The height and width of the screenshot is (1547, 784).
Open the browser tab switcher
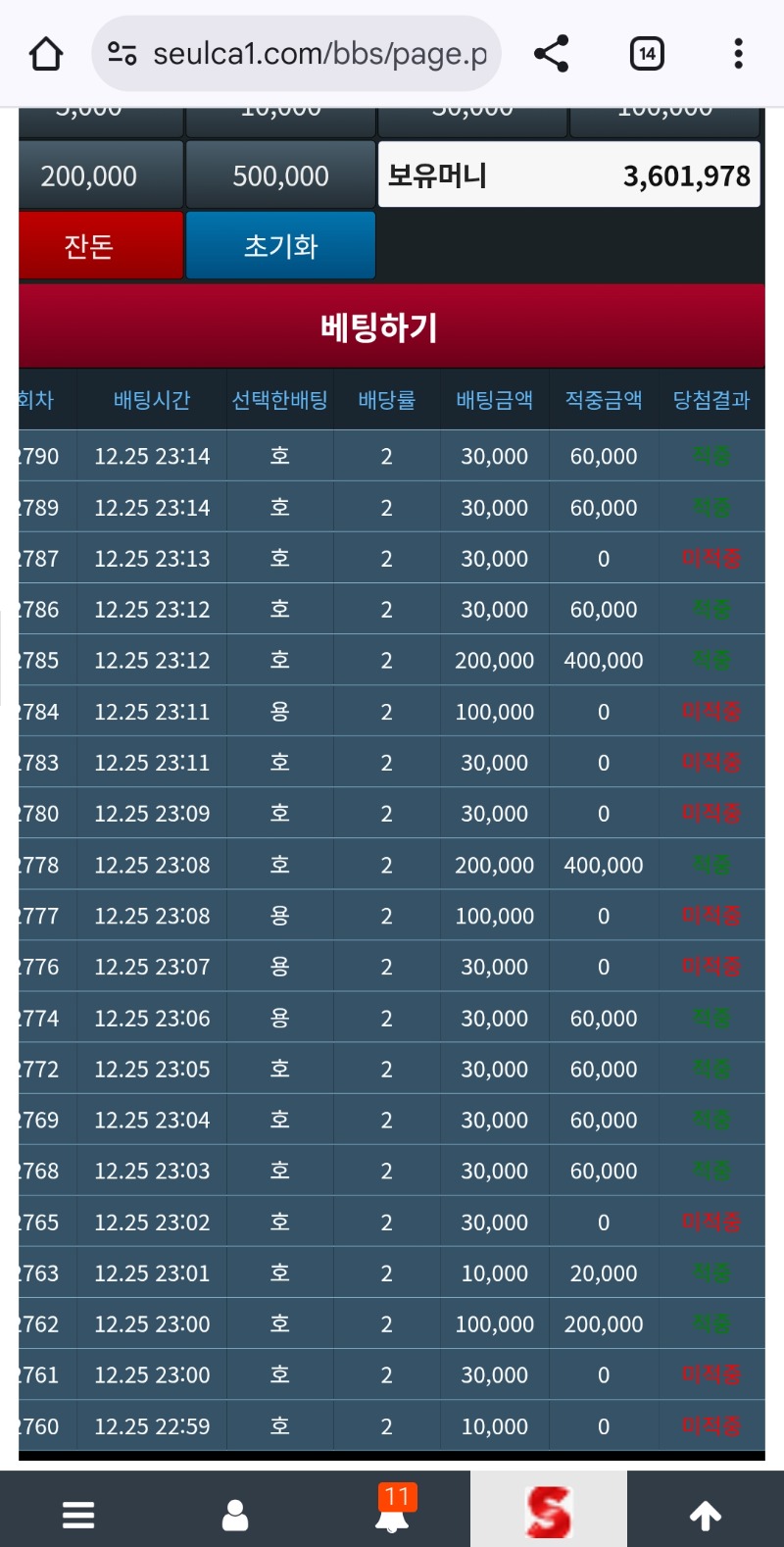[647, 54]
